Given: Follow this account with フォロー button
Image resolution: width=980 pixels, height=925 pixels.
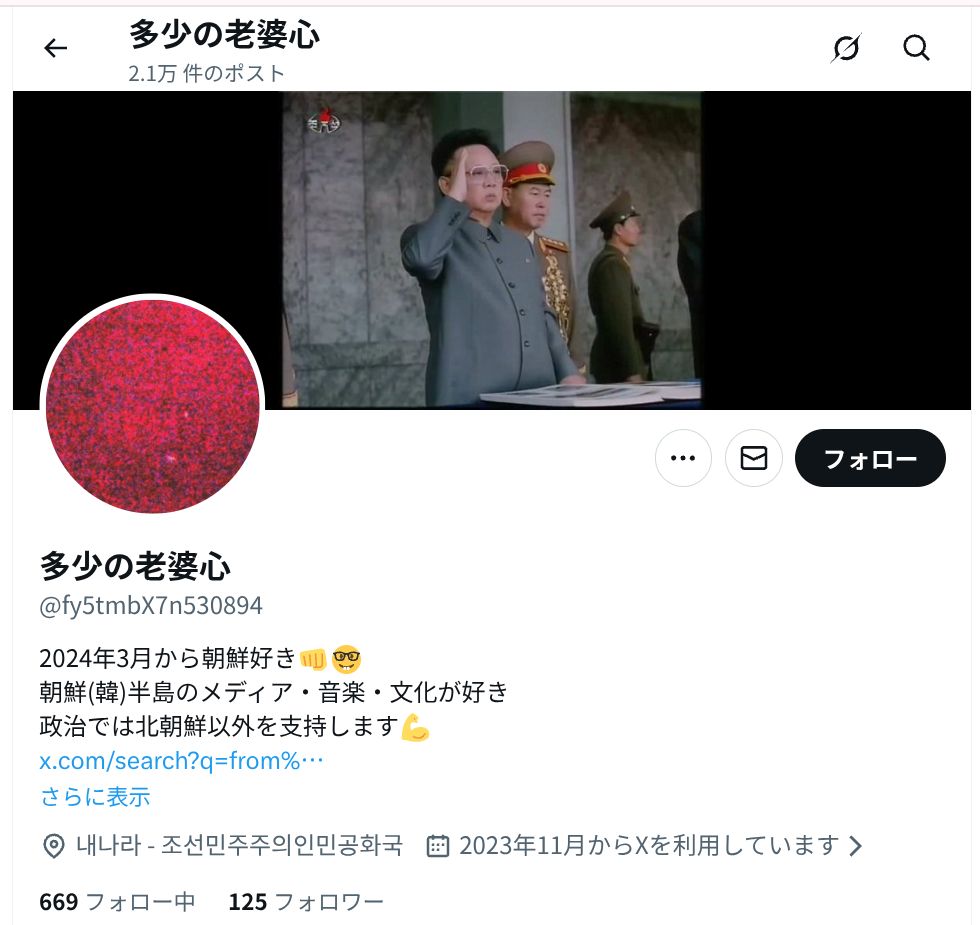Looking at the screenshot, I should click(x=869, y=459).
